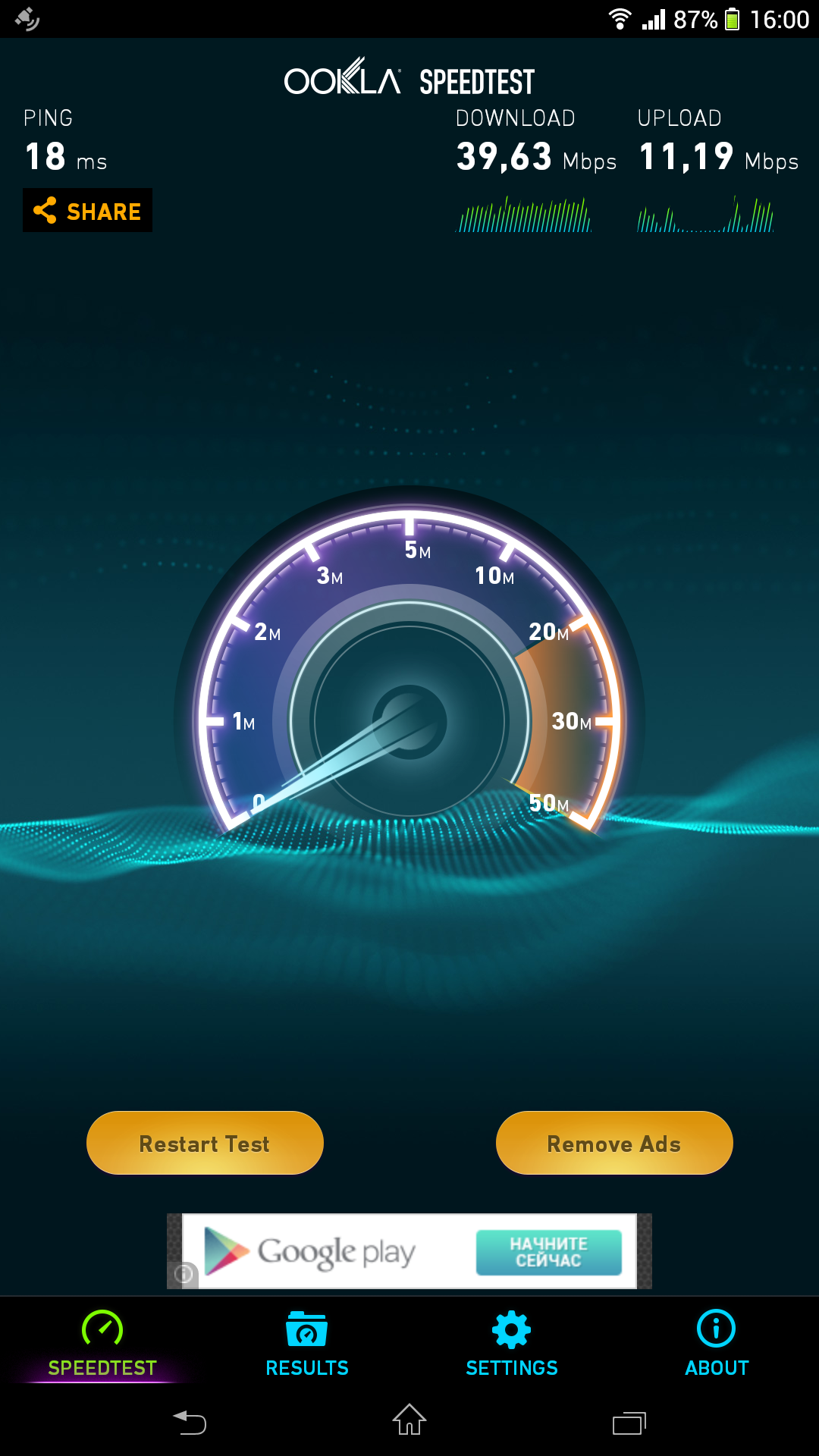Open the About tab

pos(717,1344)
